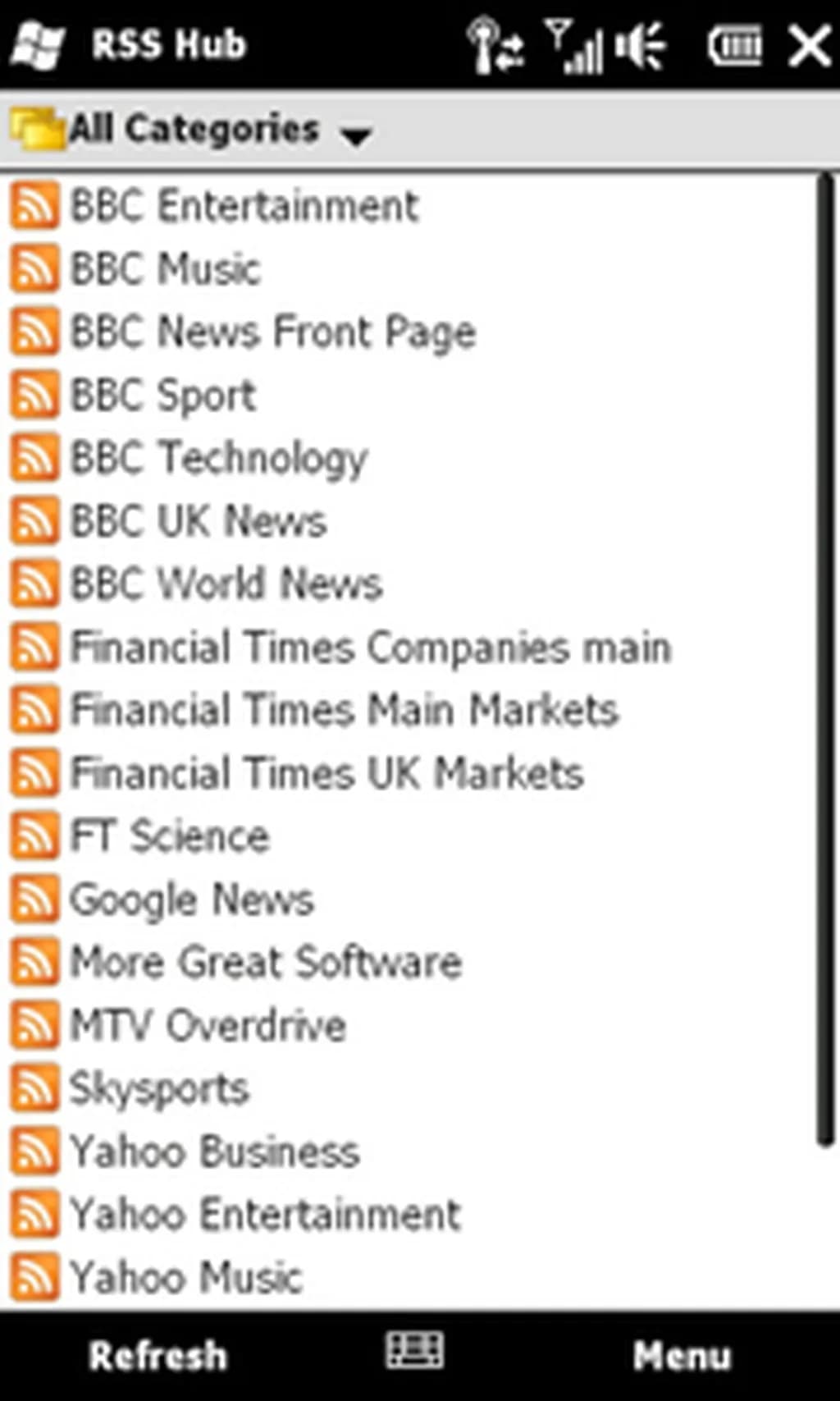Image resolution: width=840 pixels, height=1401 pixels.
Task: Tap Refresh to update feeds
Action: 157,1356
